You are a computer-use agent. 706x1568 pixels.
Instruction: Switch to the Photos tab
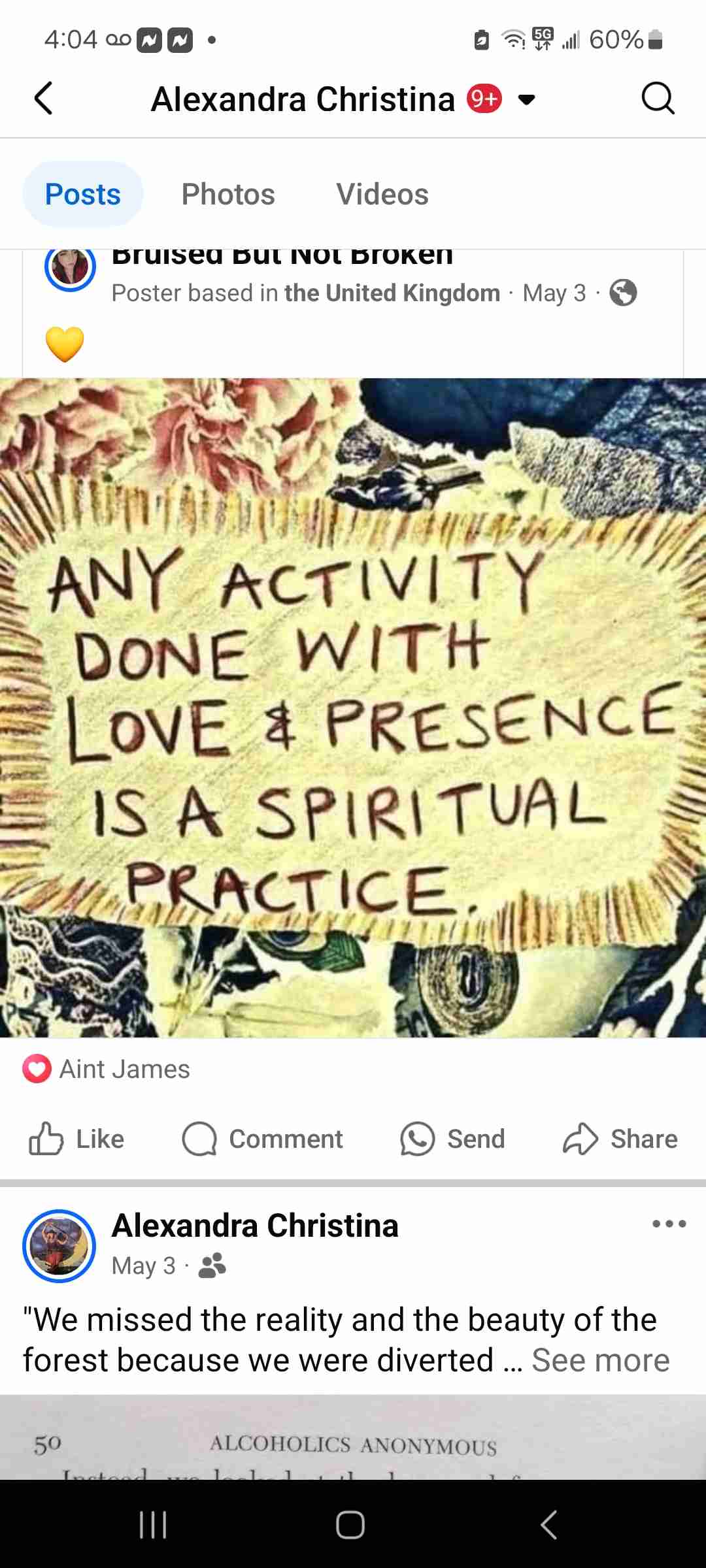tap(228, 194)
